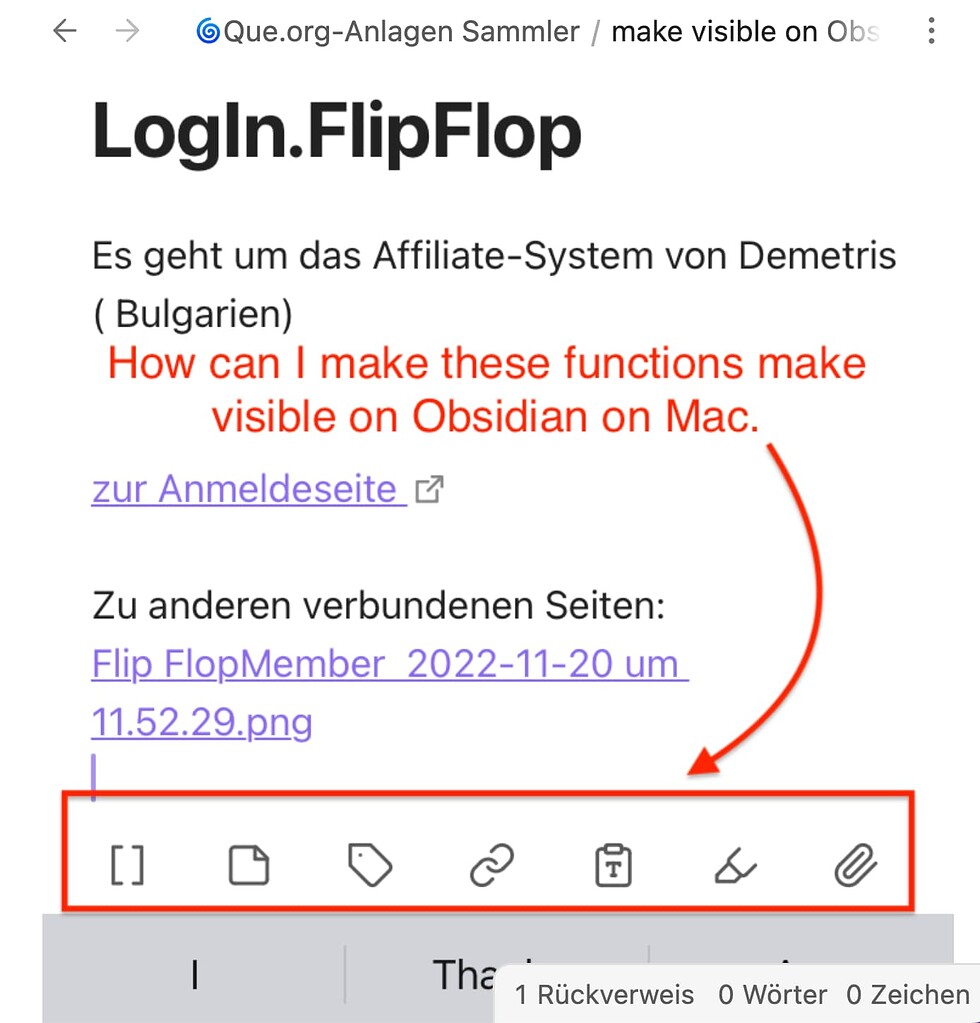Attach a file using the paperclip icon

coord(856,864)
